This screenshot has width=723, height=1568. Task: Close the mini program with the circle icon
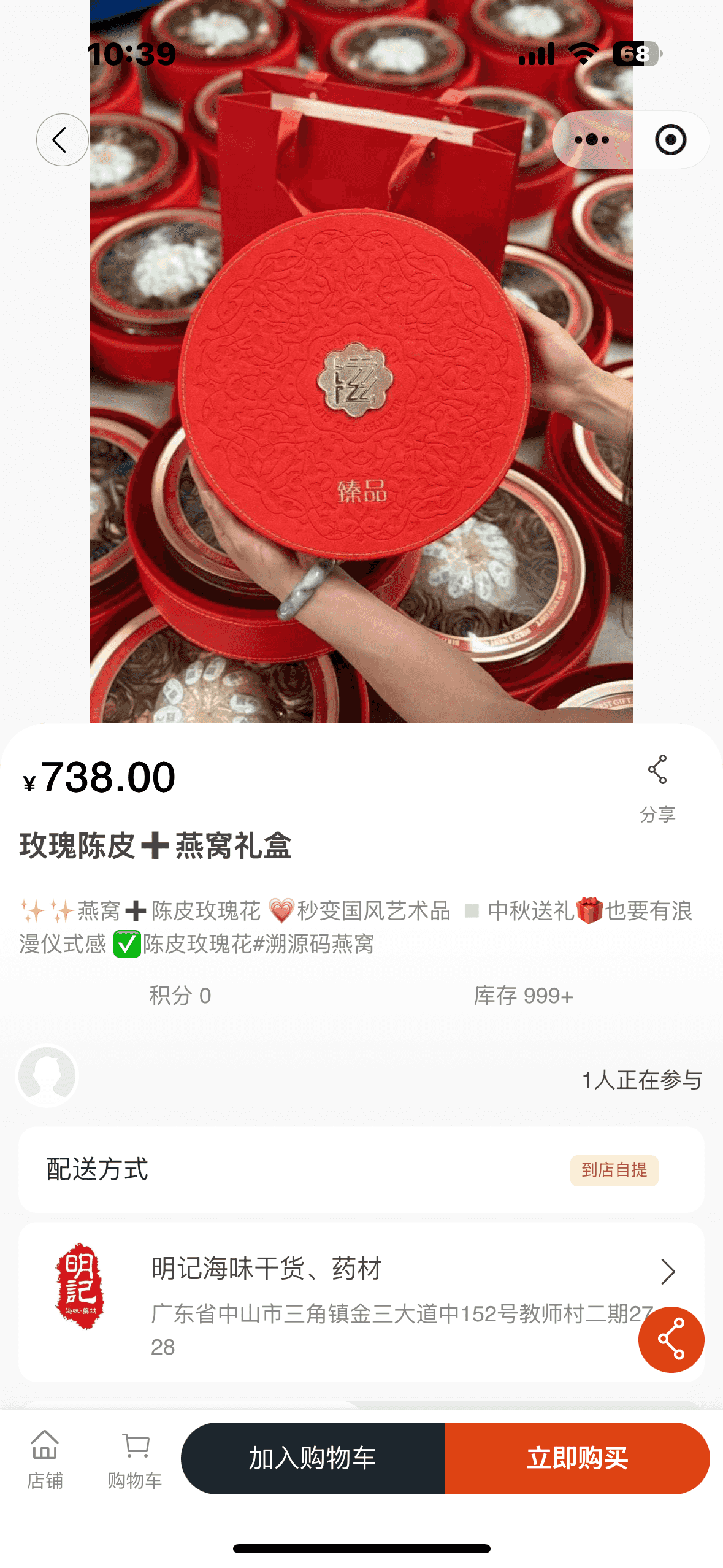tap(670, 140)
